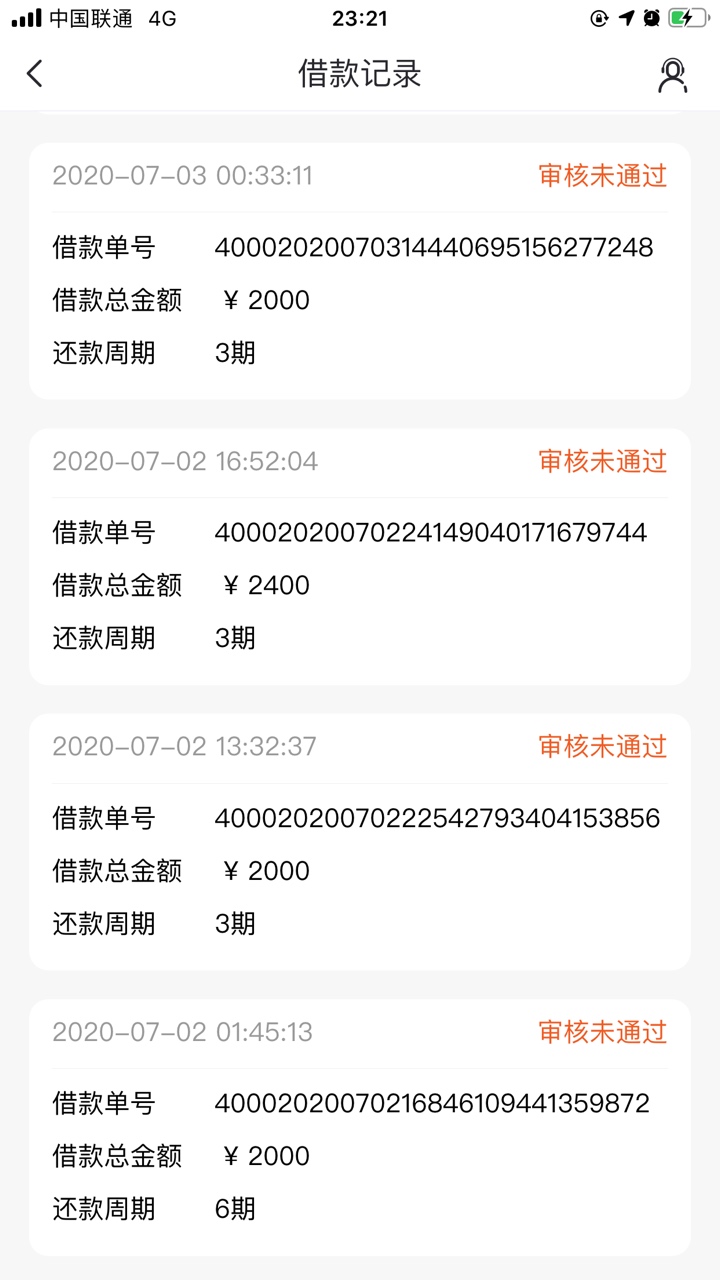The height and width of the screenshot is (1280, 720).
Task: Open the customer service headset icon
Action: [672, 75]
